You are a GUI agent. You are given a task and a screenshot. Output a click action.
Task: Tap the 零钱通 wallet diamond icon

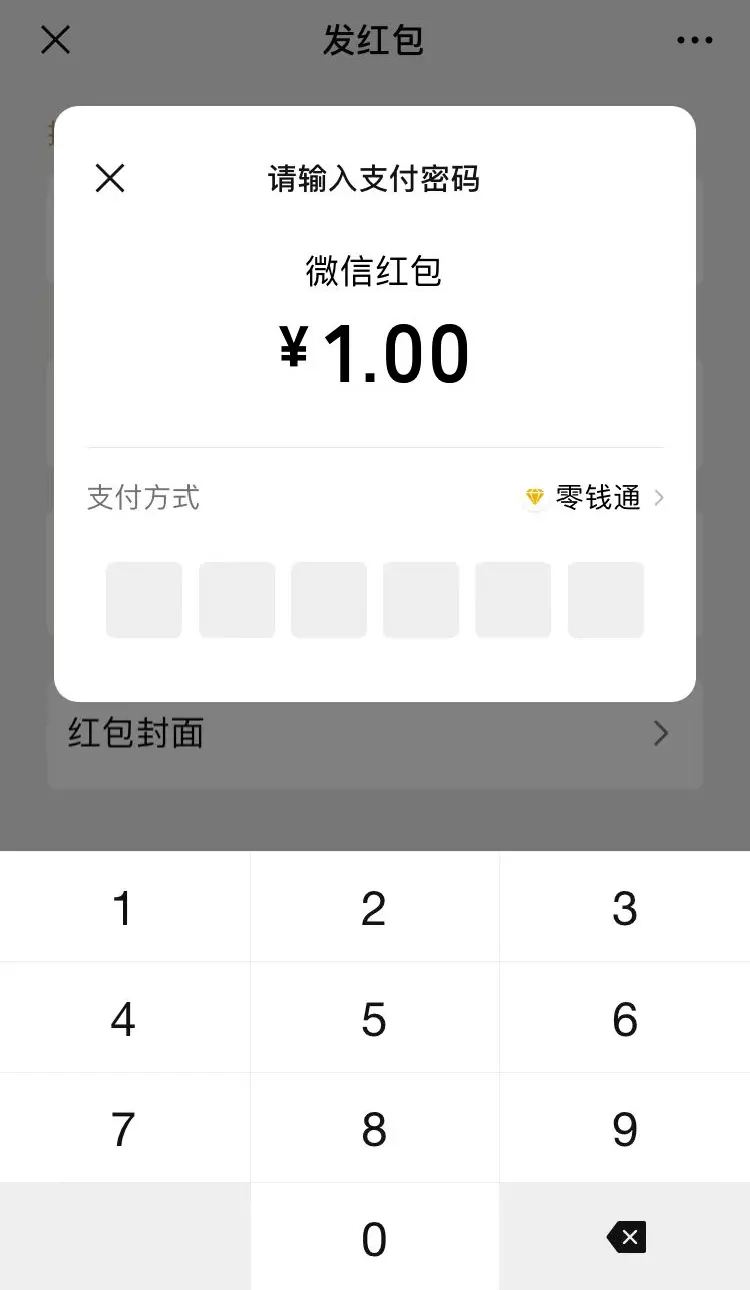click(x=535, y=497)
